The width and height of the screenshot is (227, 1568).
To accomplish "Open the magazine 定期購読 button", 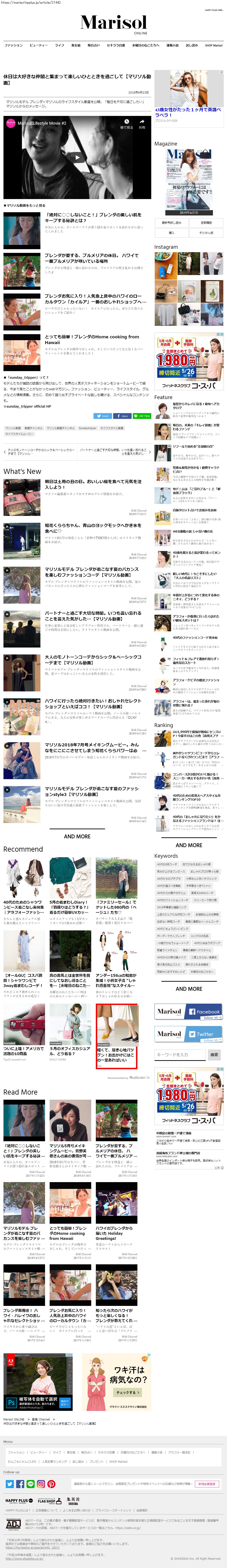I will coord(206,223).
